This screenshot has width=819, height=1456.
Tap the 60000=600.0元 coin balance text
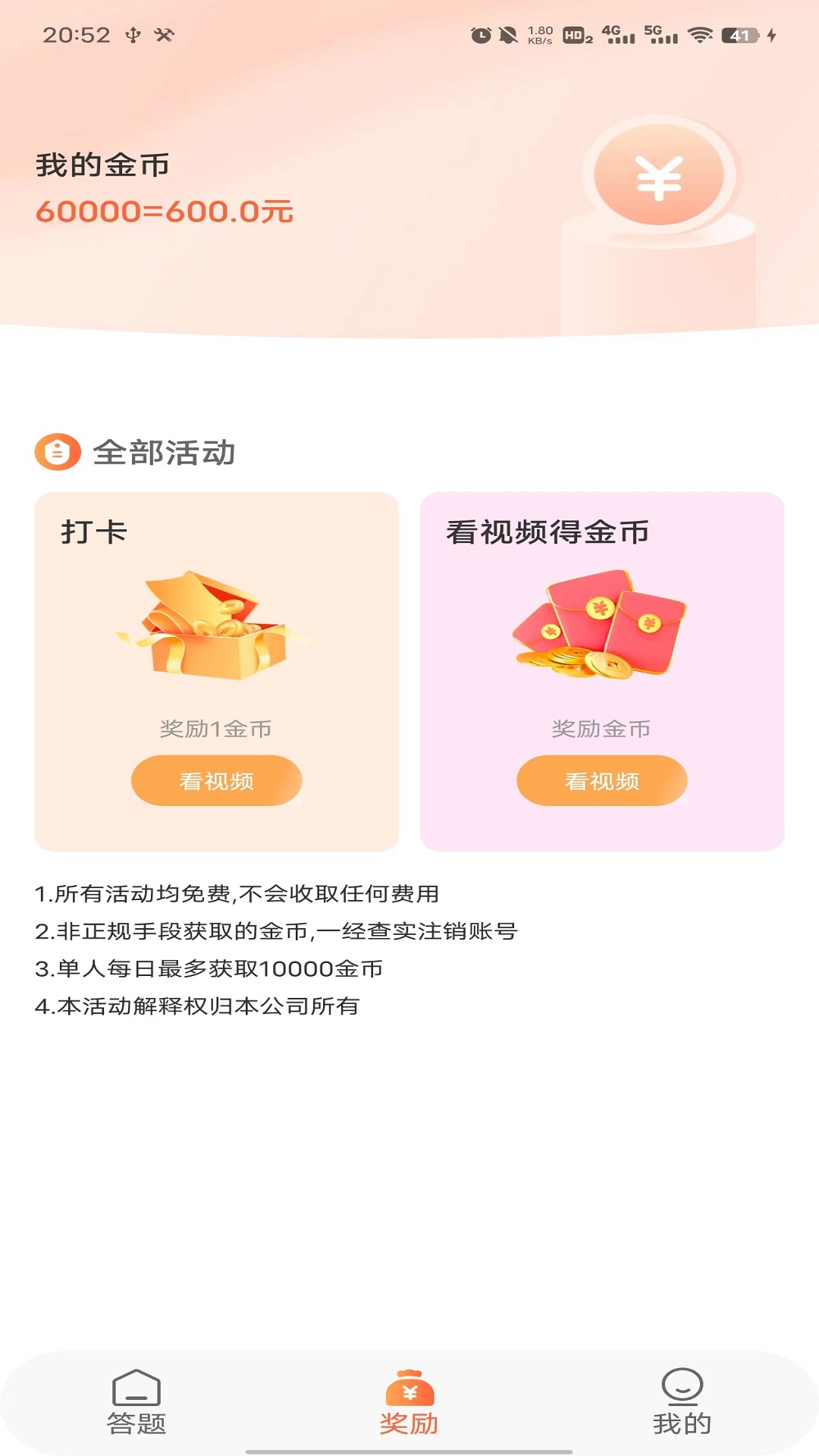(x=164, y=213)
